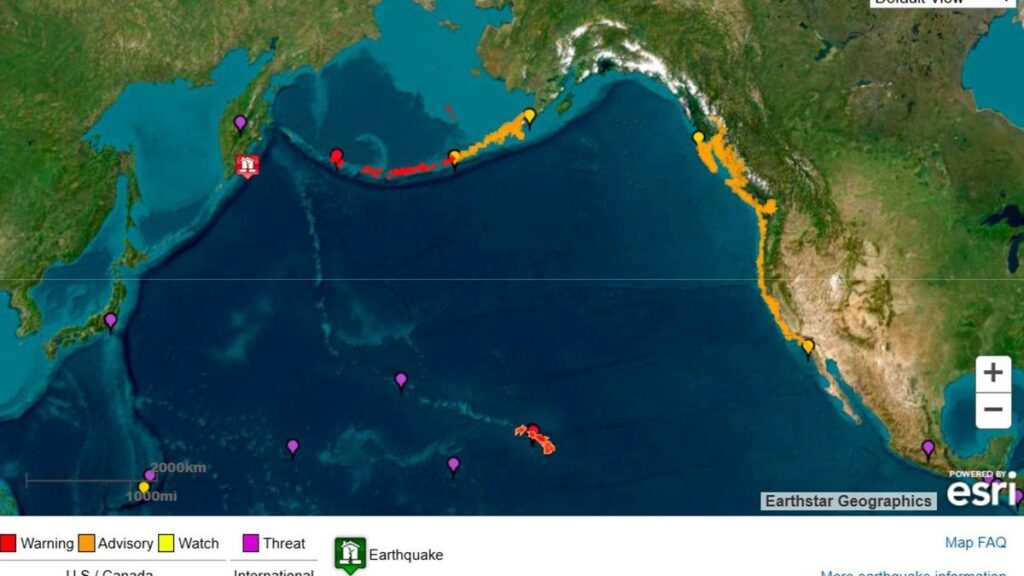
Task: Select the earthquake marker near Kamchatka
Action: tap(247, 166)
